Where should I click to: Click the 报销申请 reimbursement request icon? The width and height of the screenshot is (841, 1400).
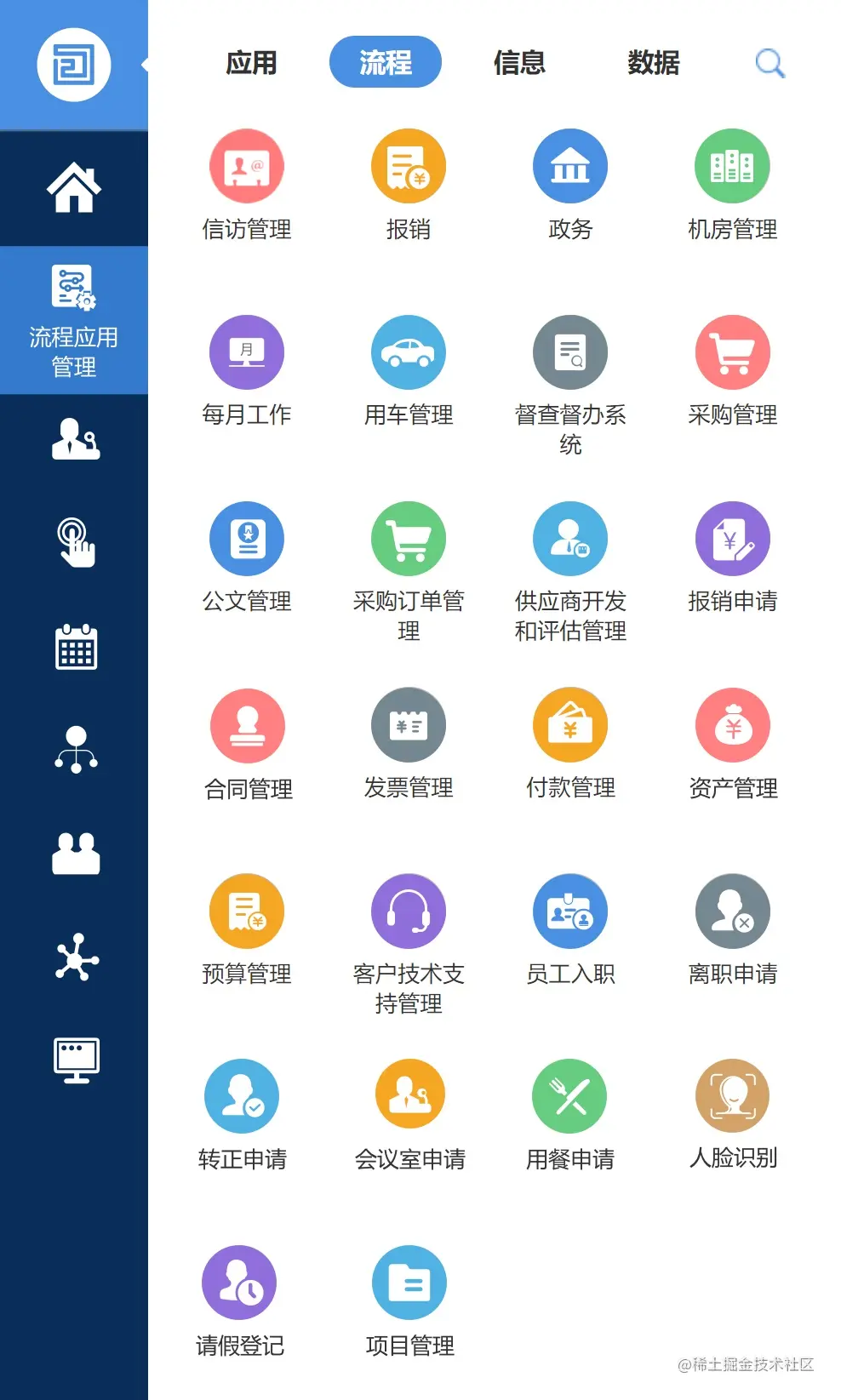point(733,538)
